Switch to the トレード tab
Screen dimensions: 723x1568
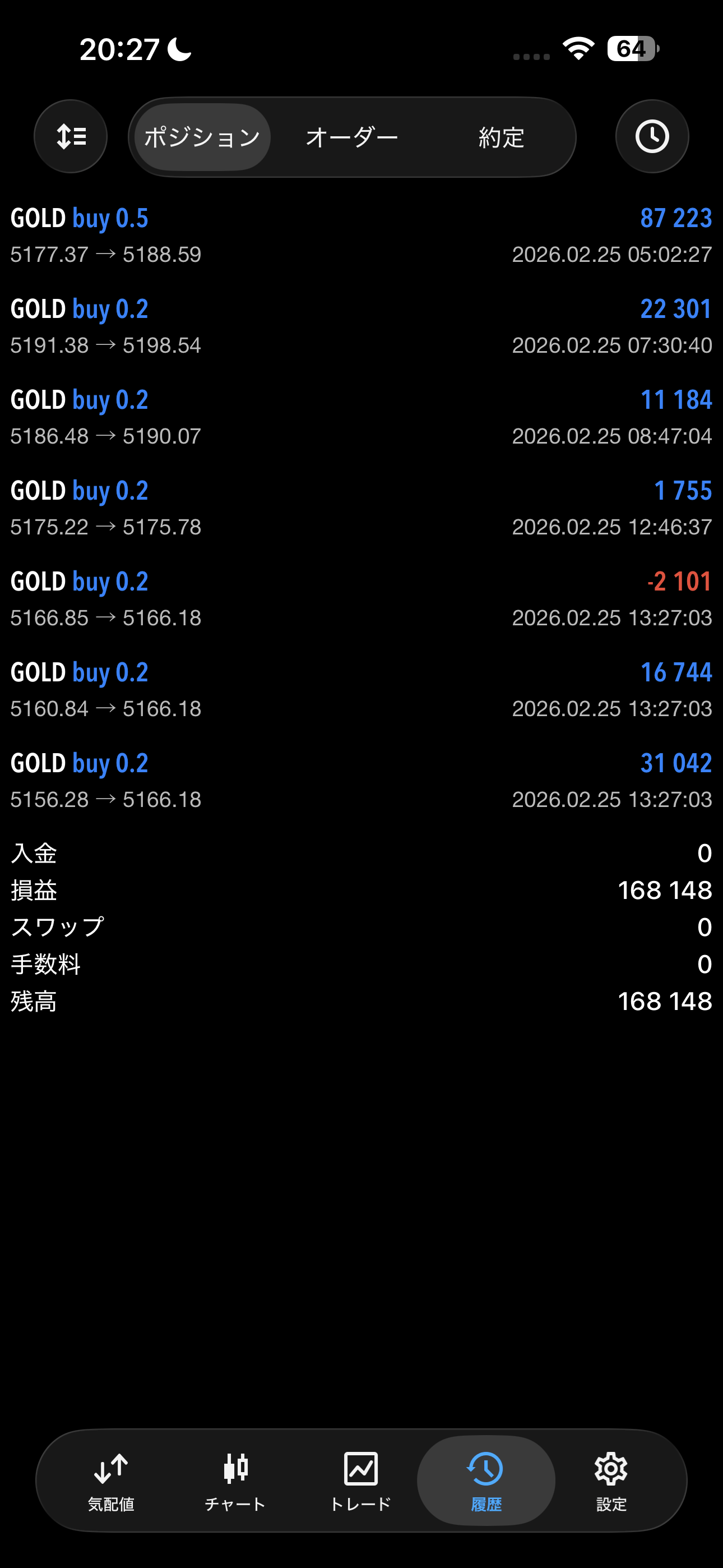coord(360,1481)
